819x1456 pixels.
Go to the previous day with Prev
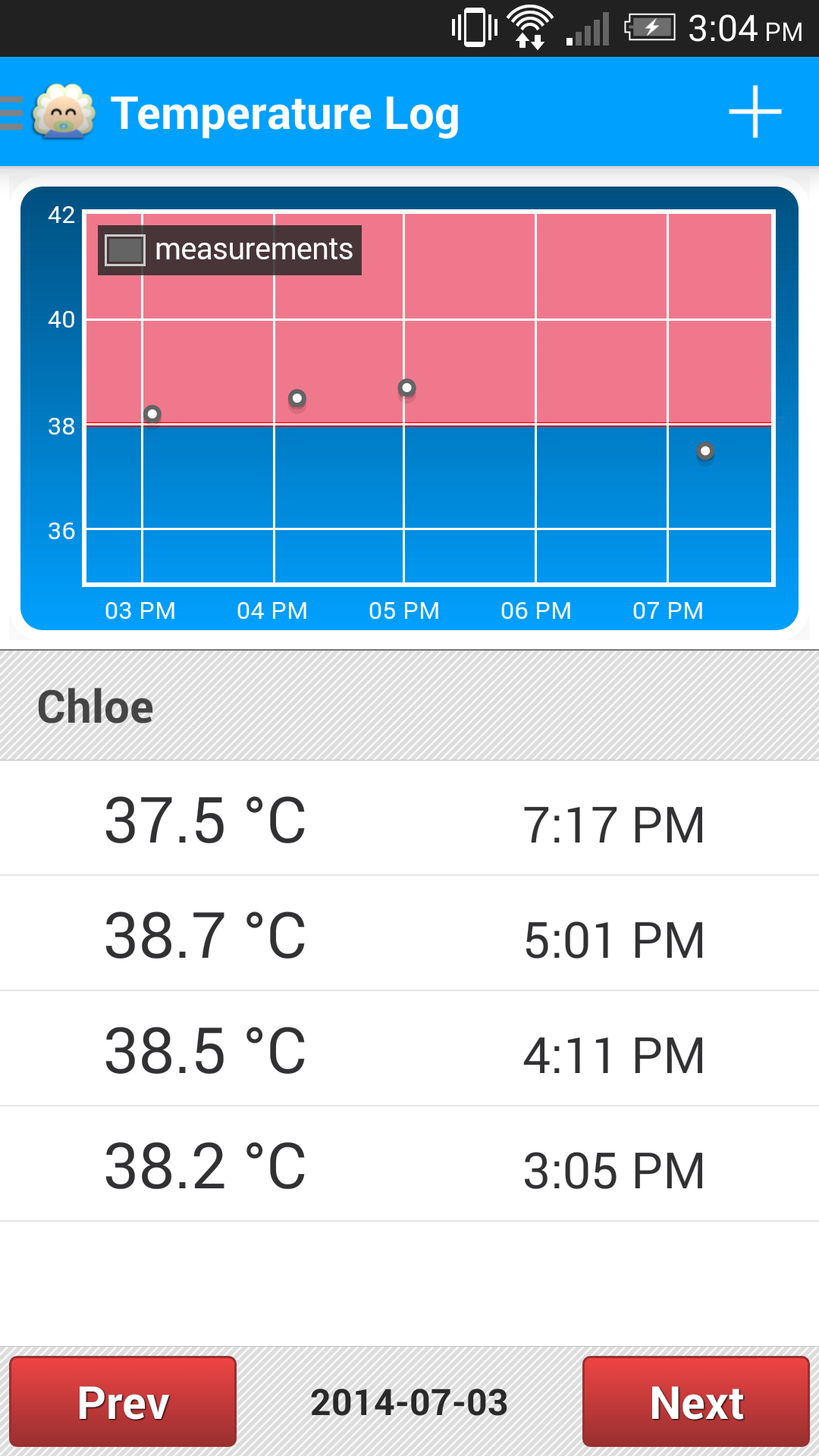[x=123, y=1401]
